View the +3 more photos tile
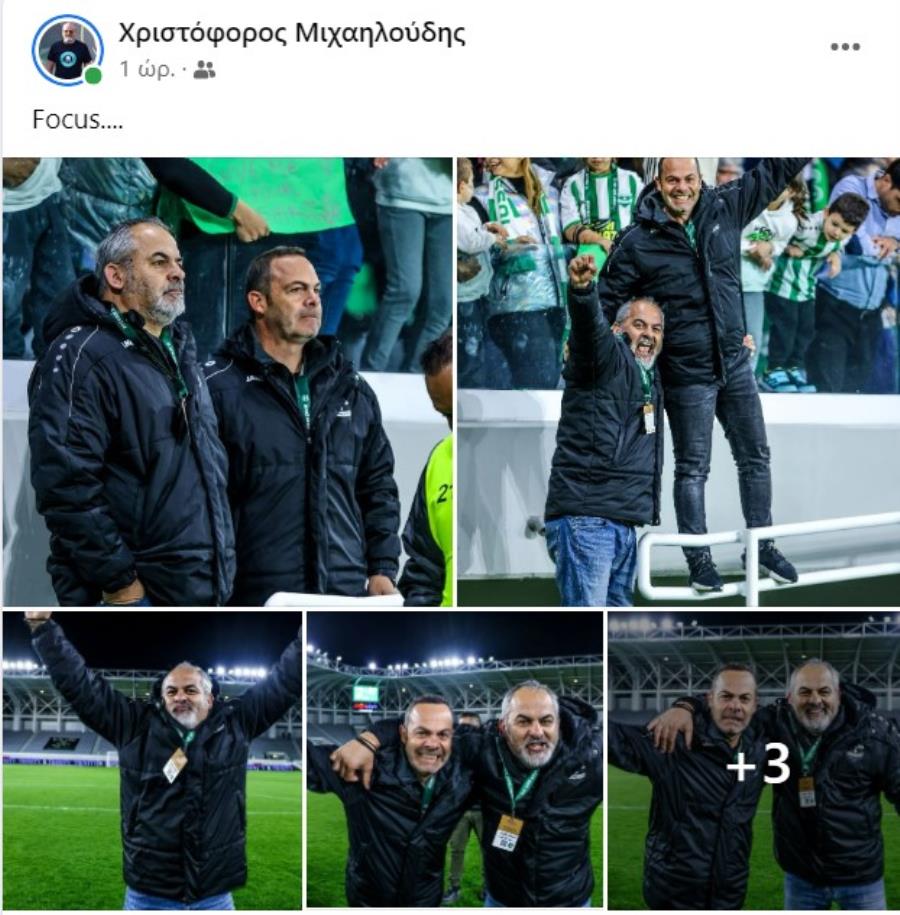The height and width of the screenshot is (915, 900). click(755, 762)
